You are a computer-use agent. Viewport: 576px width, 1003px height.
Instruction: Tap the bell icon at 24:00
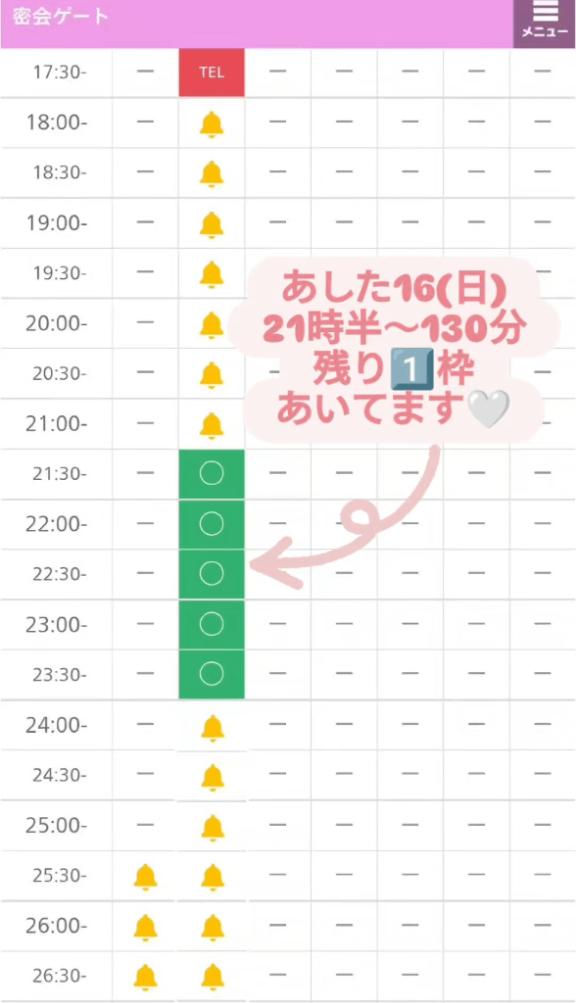(212, 727)
